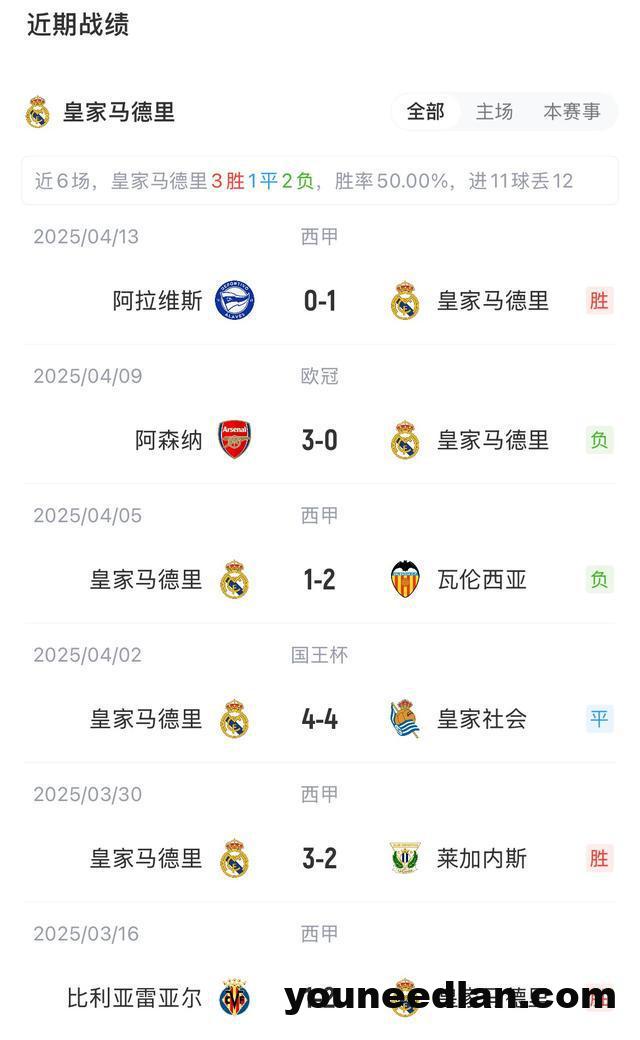Switch to the 本赛事 tab
Viewport: 640px width, 1040px height.
572,111
